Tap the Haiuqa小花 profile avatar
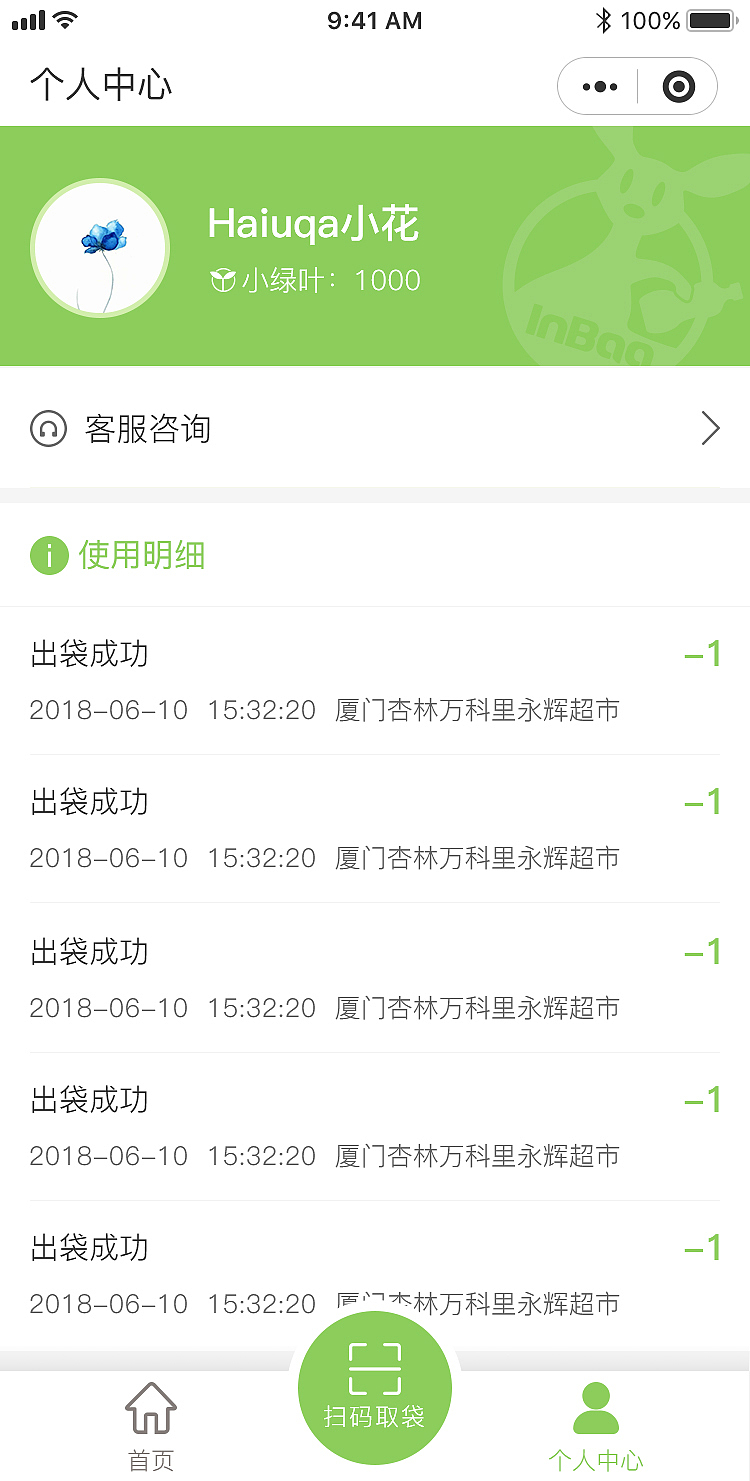This screenshot has height=1481, width=750. pos(100,248)
